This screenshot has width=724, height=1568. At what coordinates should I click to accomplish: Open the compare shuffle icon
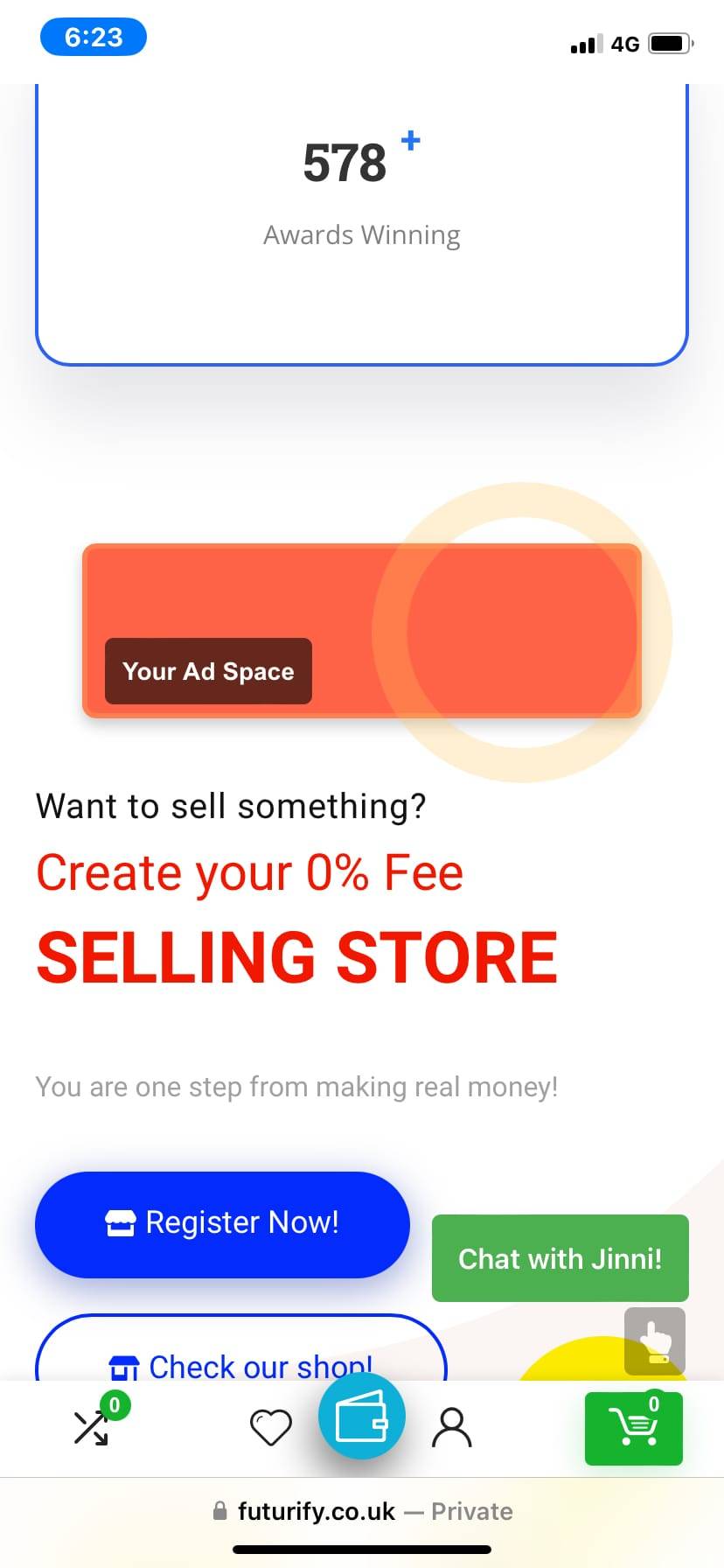click(x=92, y=1428)
